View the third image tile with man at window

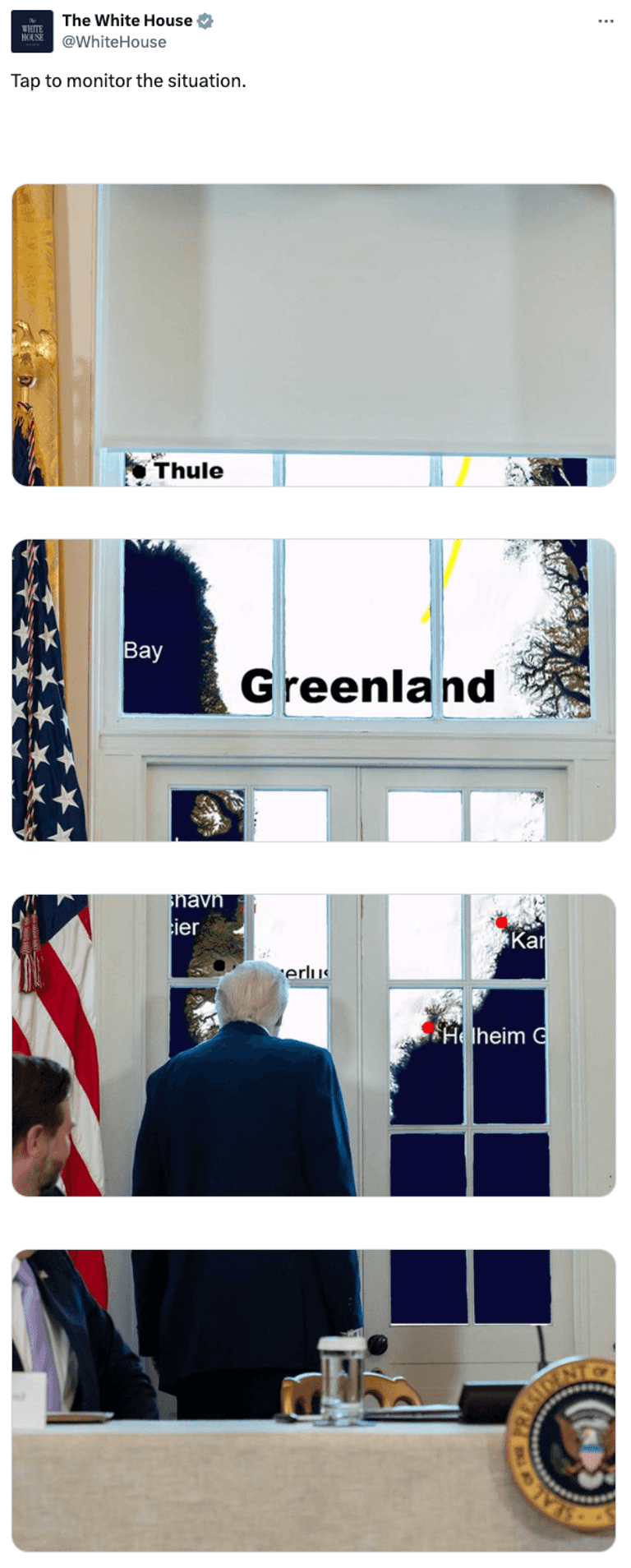(x=314, y=1045)
